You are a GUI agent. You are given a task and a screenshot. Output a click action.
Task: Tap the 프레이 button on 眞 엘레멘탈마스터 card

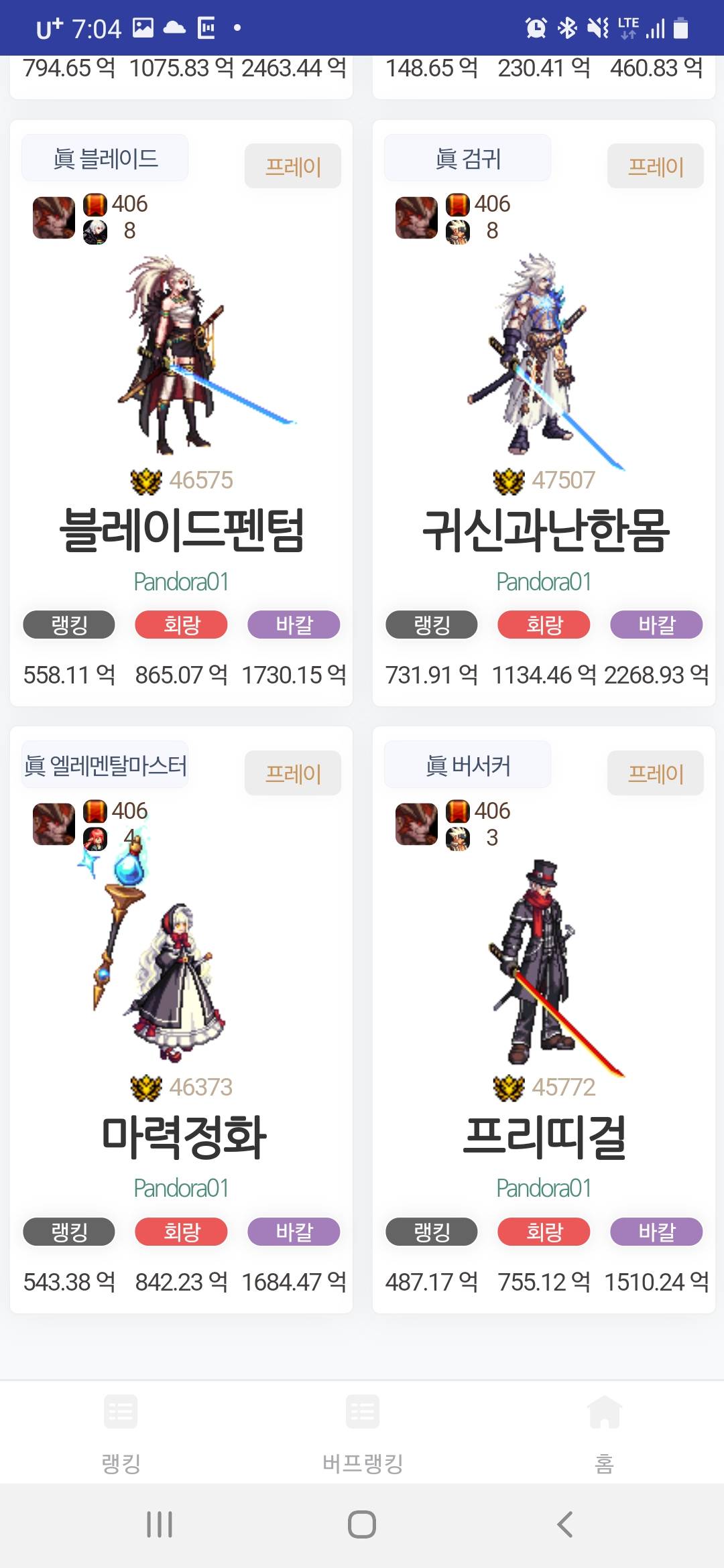[293, 773]
